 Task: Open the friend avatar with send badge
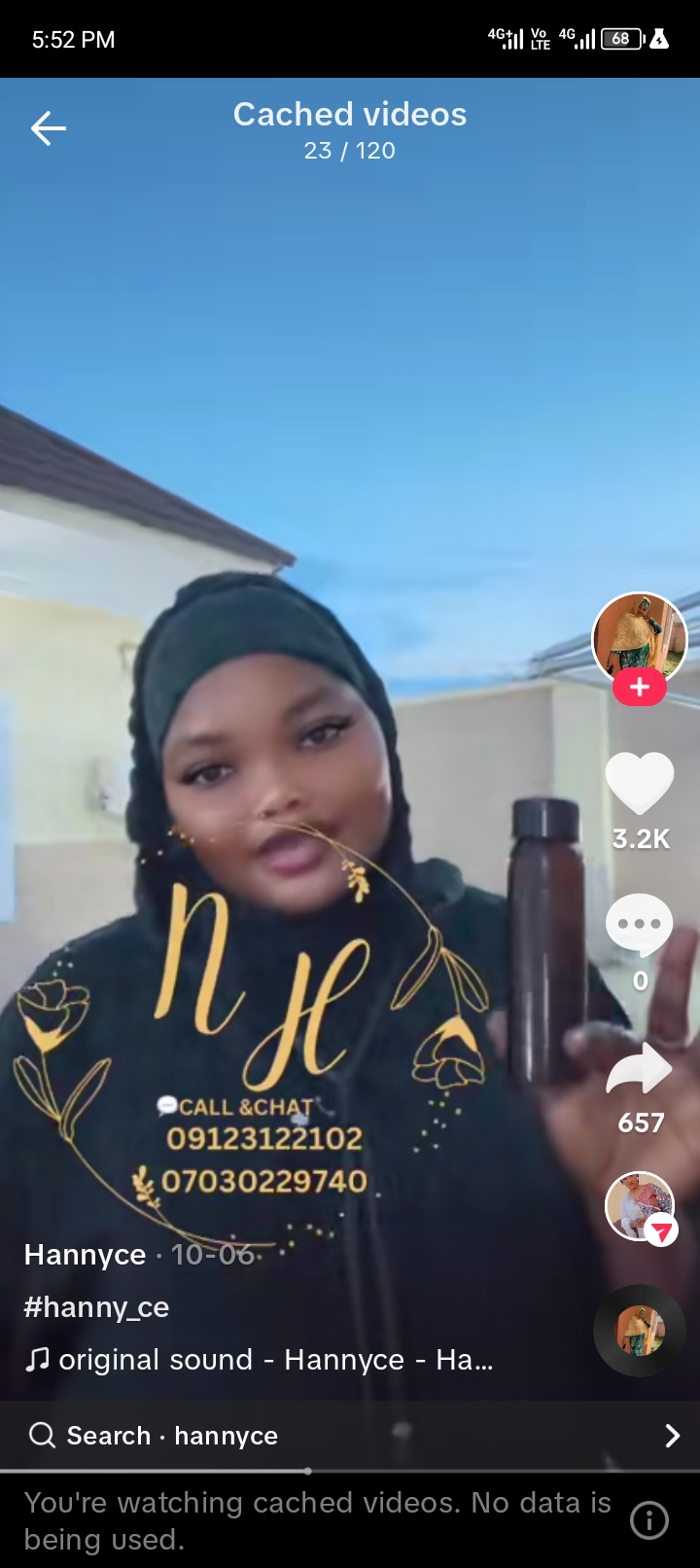640,1206
